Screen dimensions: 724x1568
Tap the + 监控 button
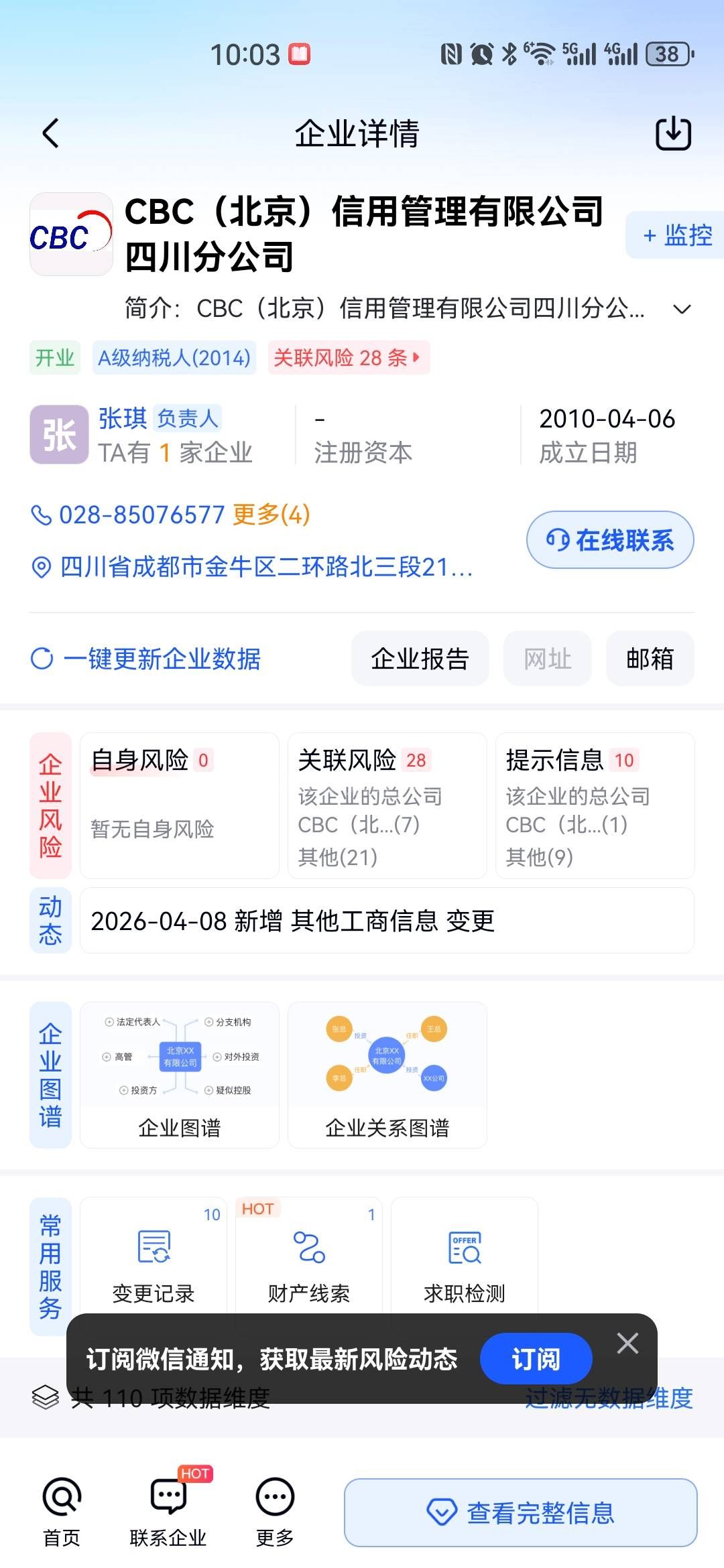(677, 235)
